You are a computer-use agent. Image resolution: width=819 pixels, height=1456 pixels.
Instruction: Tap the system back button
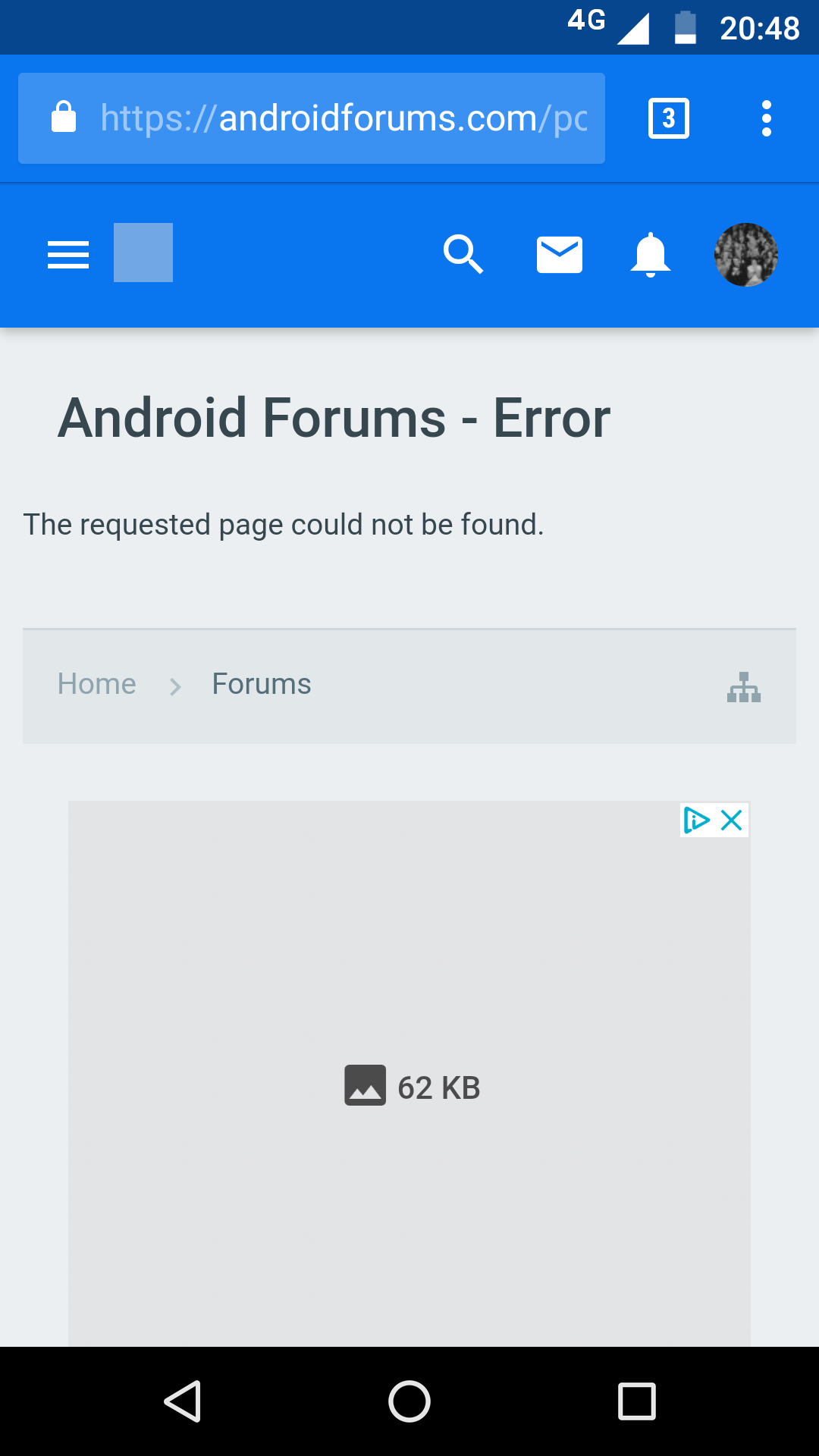(182, 1401)
